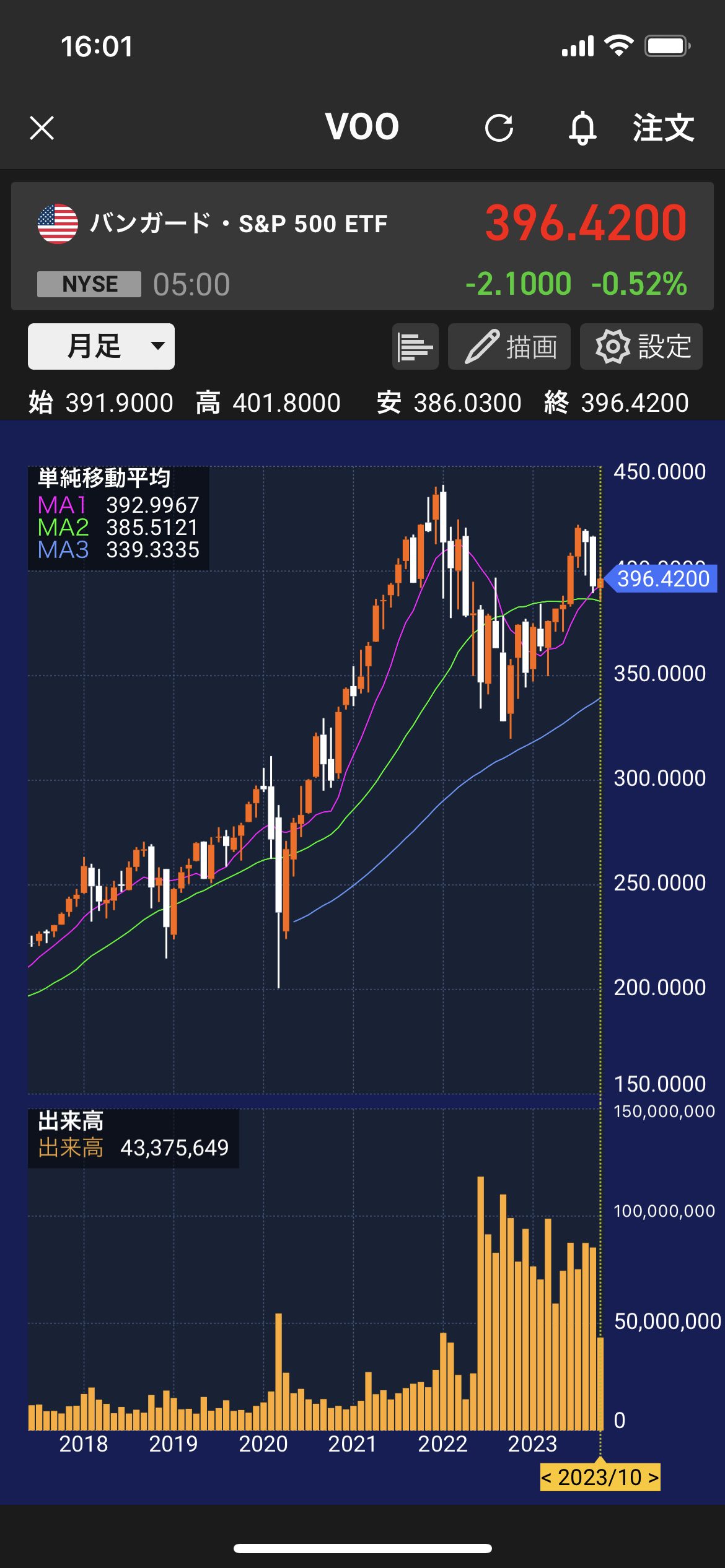Open the 月足 timeframe dropdown
725x1568 pixels.
[101, 346]
